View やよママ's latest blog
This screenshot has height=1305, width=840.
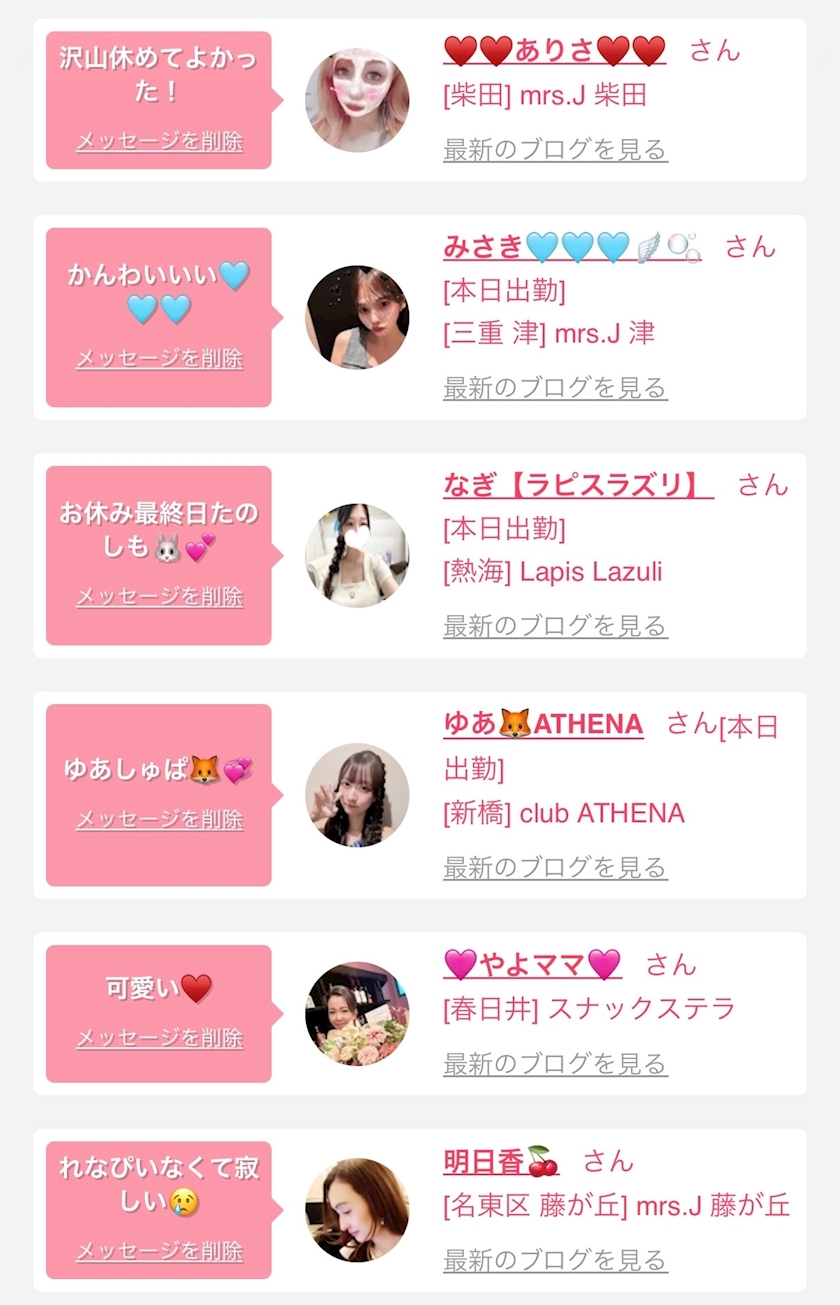click(555, 1063)
